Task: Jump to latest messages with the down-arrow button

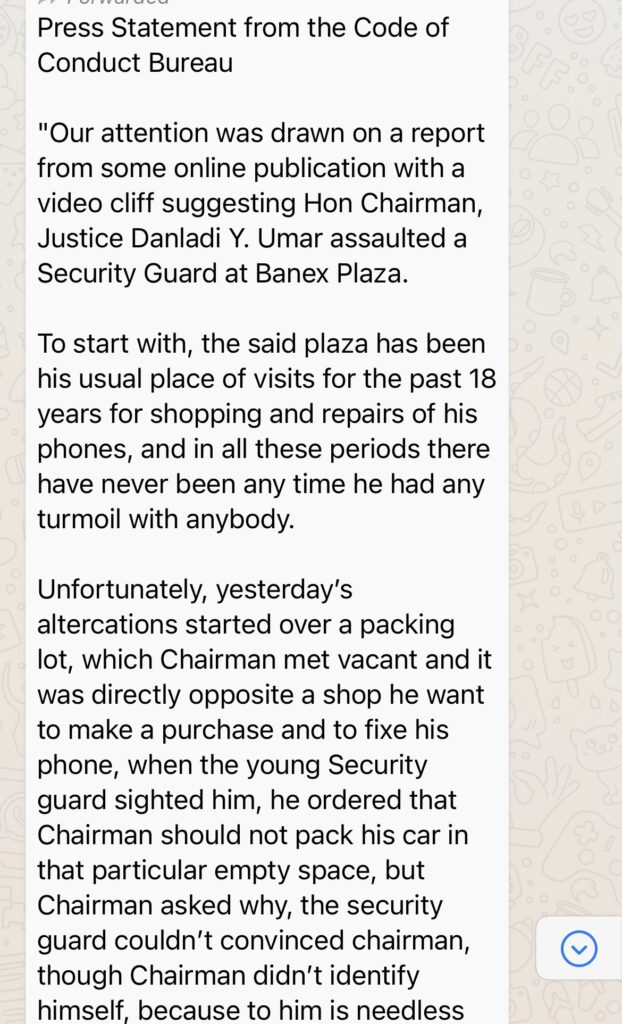Action: 579,947
